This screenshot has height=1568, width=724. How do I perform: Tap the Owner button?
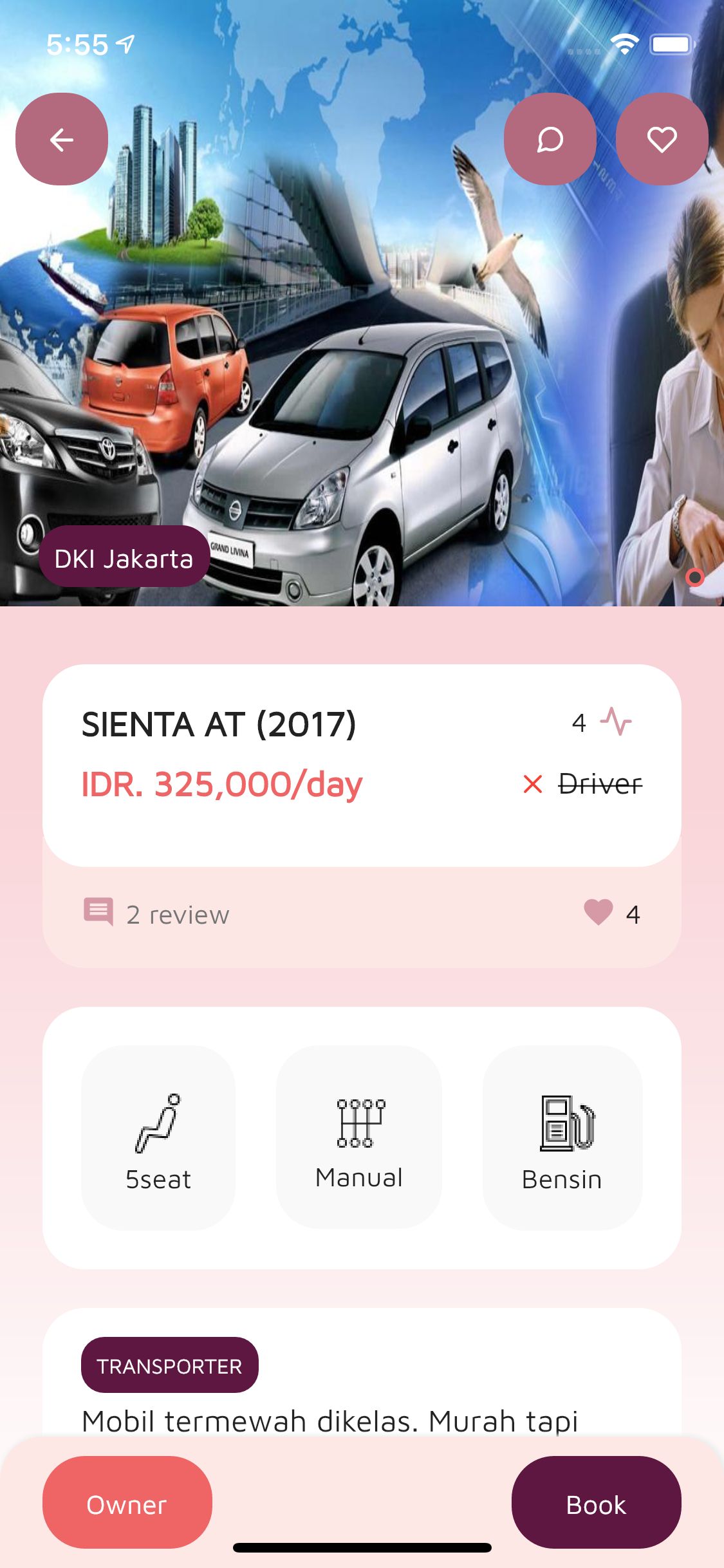[127, 1504]
